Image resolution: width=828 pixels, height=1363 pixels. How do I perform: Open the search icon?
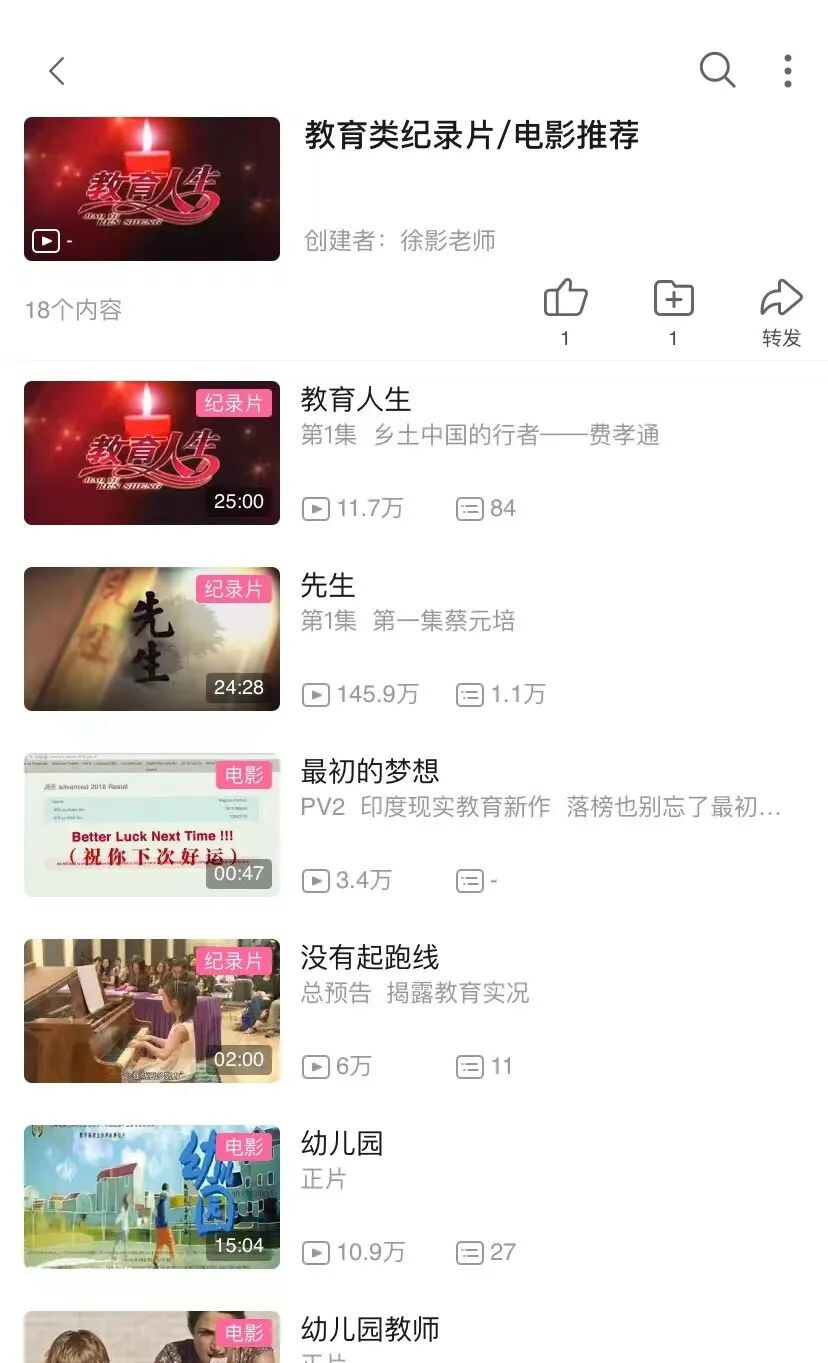[717, 71]
